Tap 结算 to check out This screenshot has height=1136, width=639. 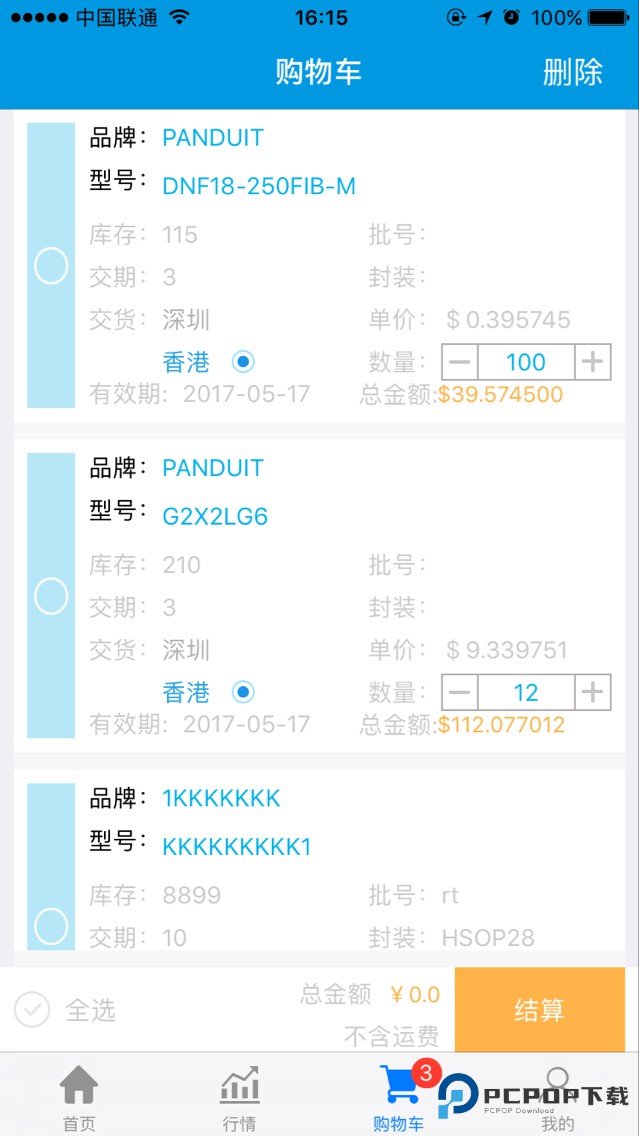click(x=539, y=1010)
